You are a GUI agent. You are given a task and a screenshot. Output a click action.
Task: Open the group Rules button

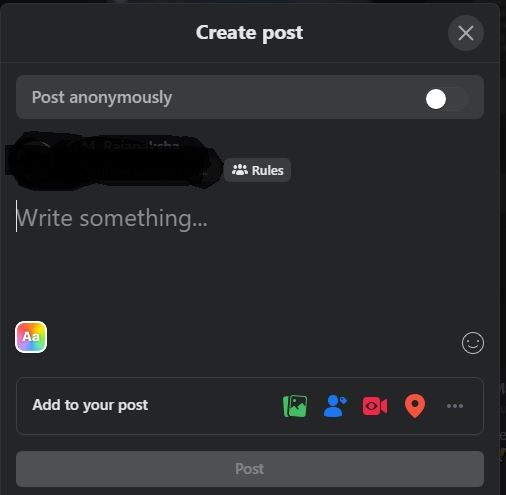click(257, 170)
